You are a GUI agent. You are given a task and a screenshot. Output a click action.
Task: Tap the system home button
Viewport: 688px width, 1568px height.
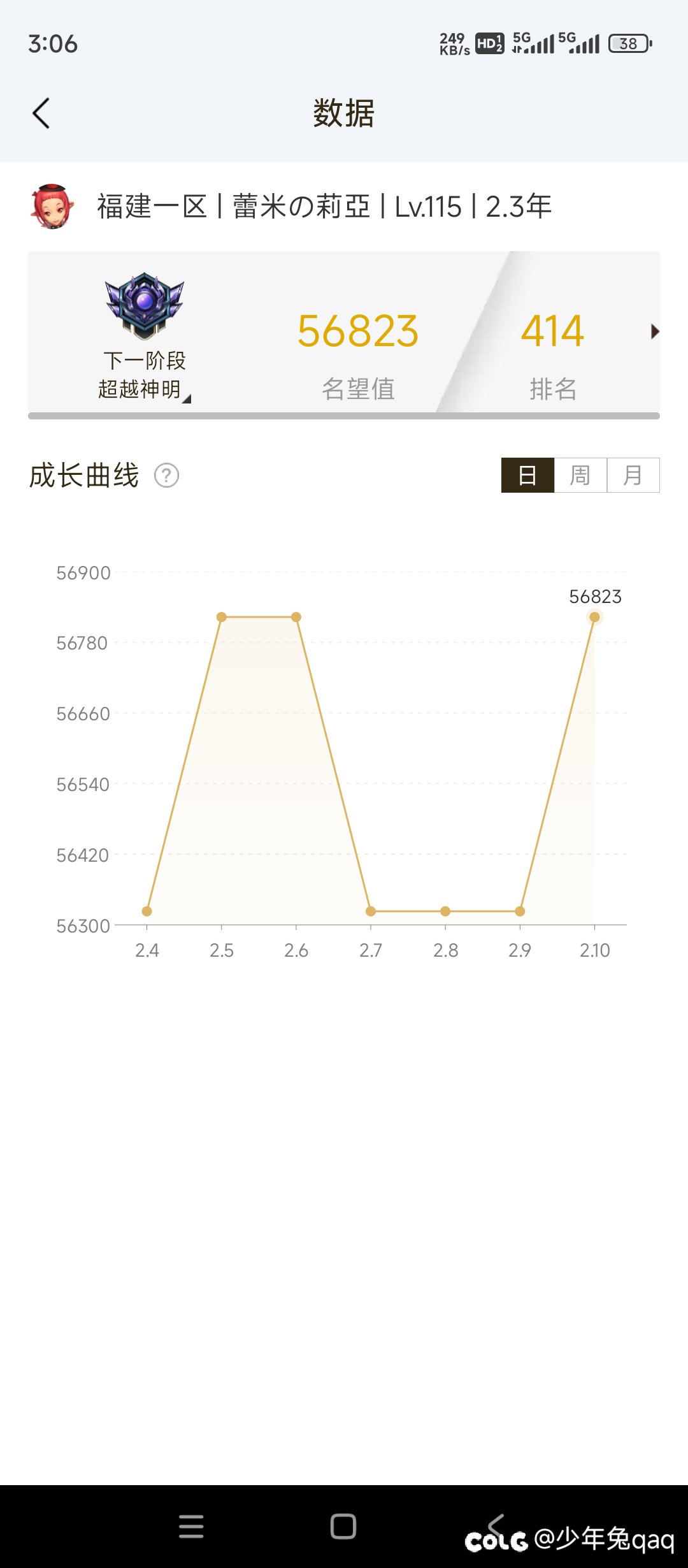(x=343, y=1527)
